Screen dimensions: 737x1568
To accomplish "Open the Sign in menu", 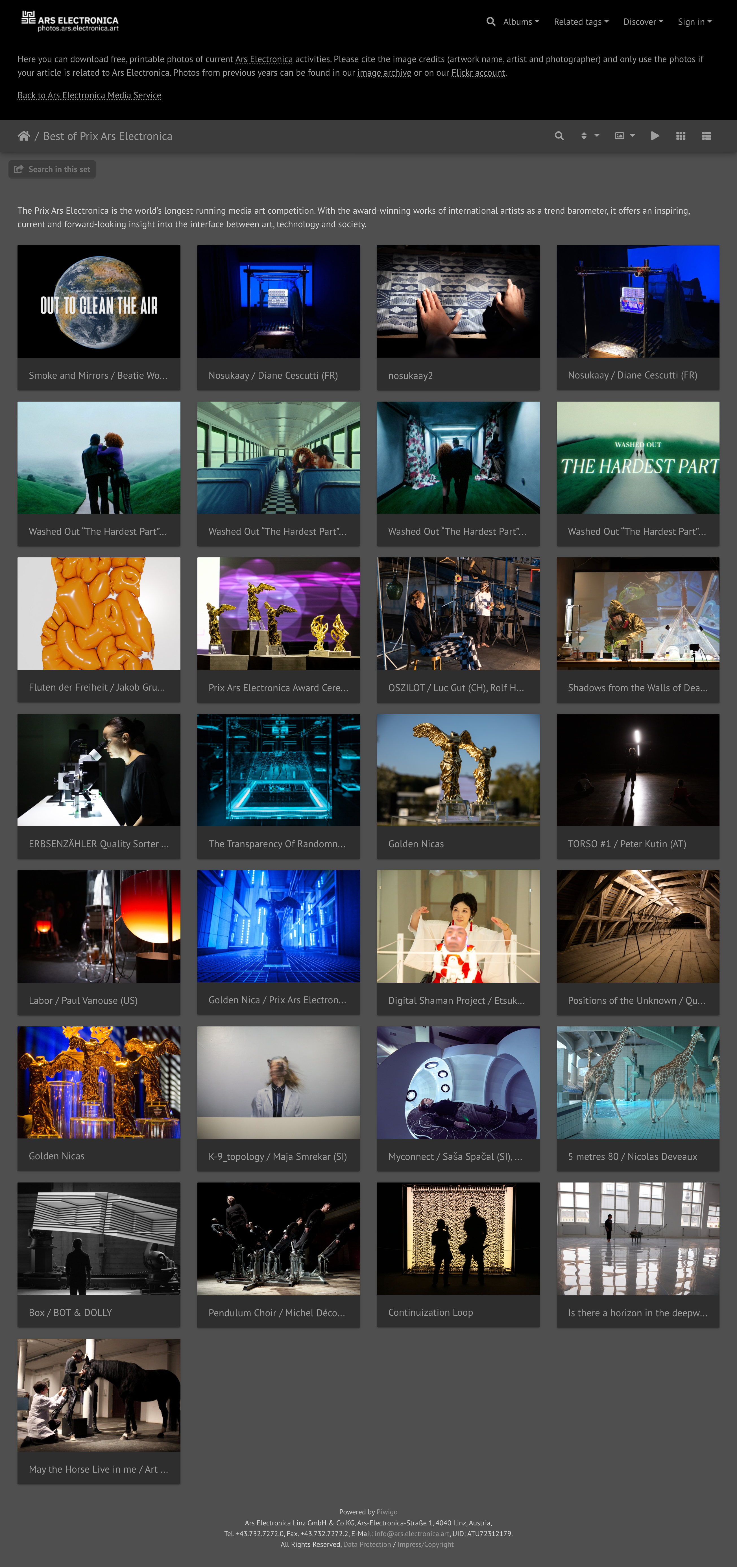I will pyautogui.click(x=694, y=22).
